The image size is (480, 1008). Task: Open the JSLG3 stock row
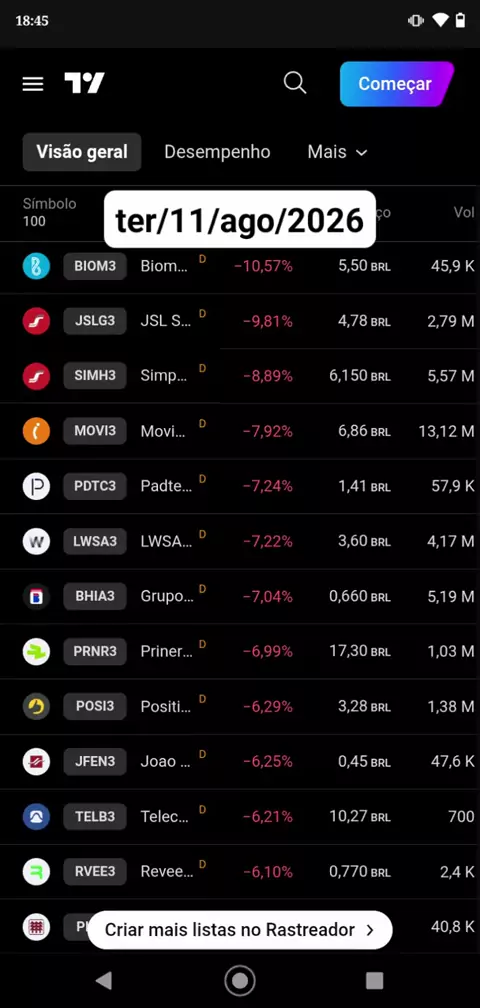pos(240,321)
